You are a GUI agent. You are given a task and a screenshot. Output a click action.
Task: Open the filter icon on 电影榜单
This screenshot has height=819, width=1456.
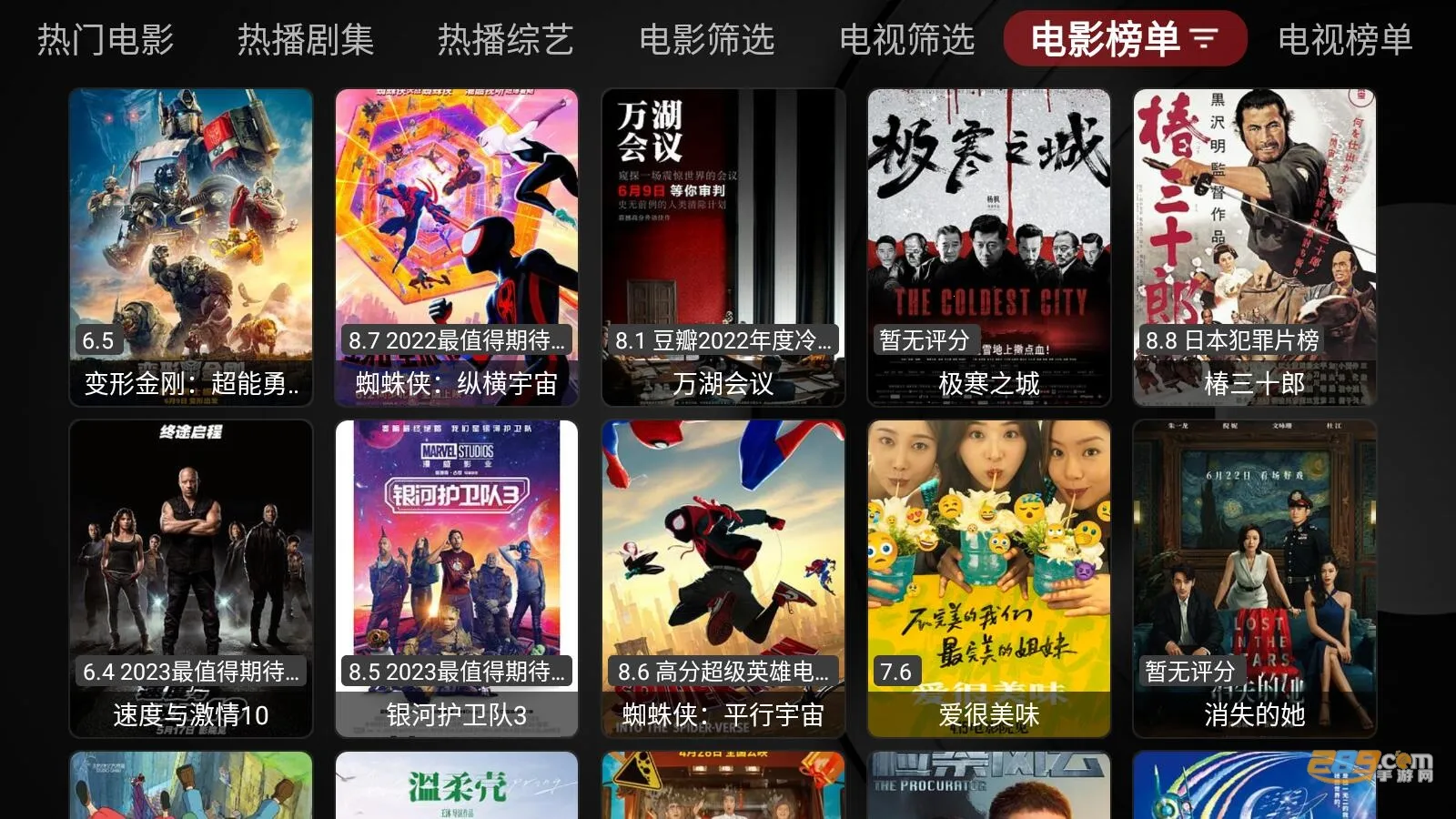click(x=1204, y=39)
